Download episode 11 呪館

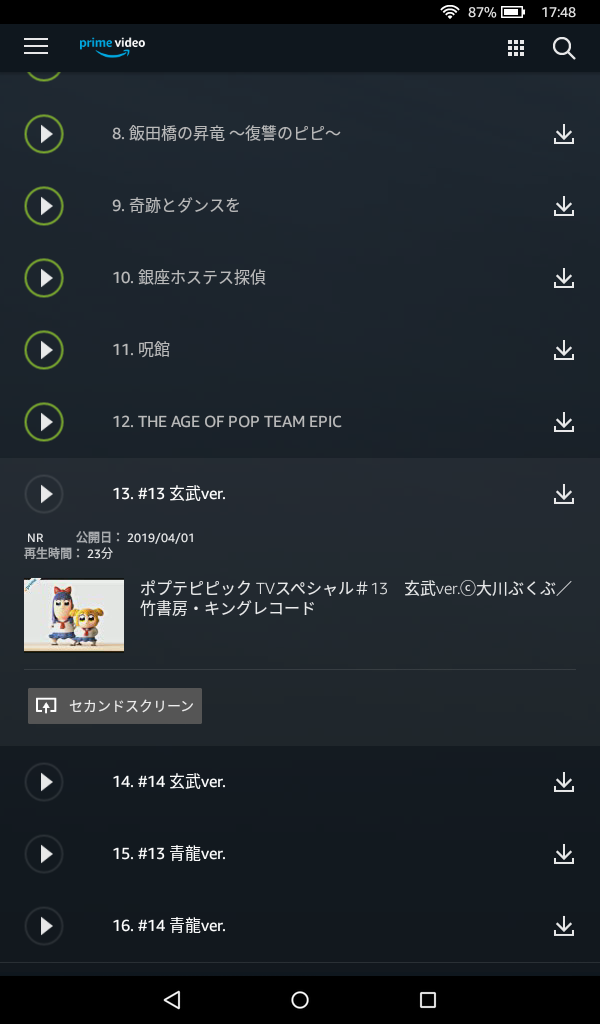pyautogui.click(x=564, y=350)
